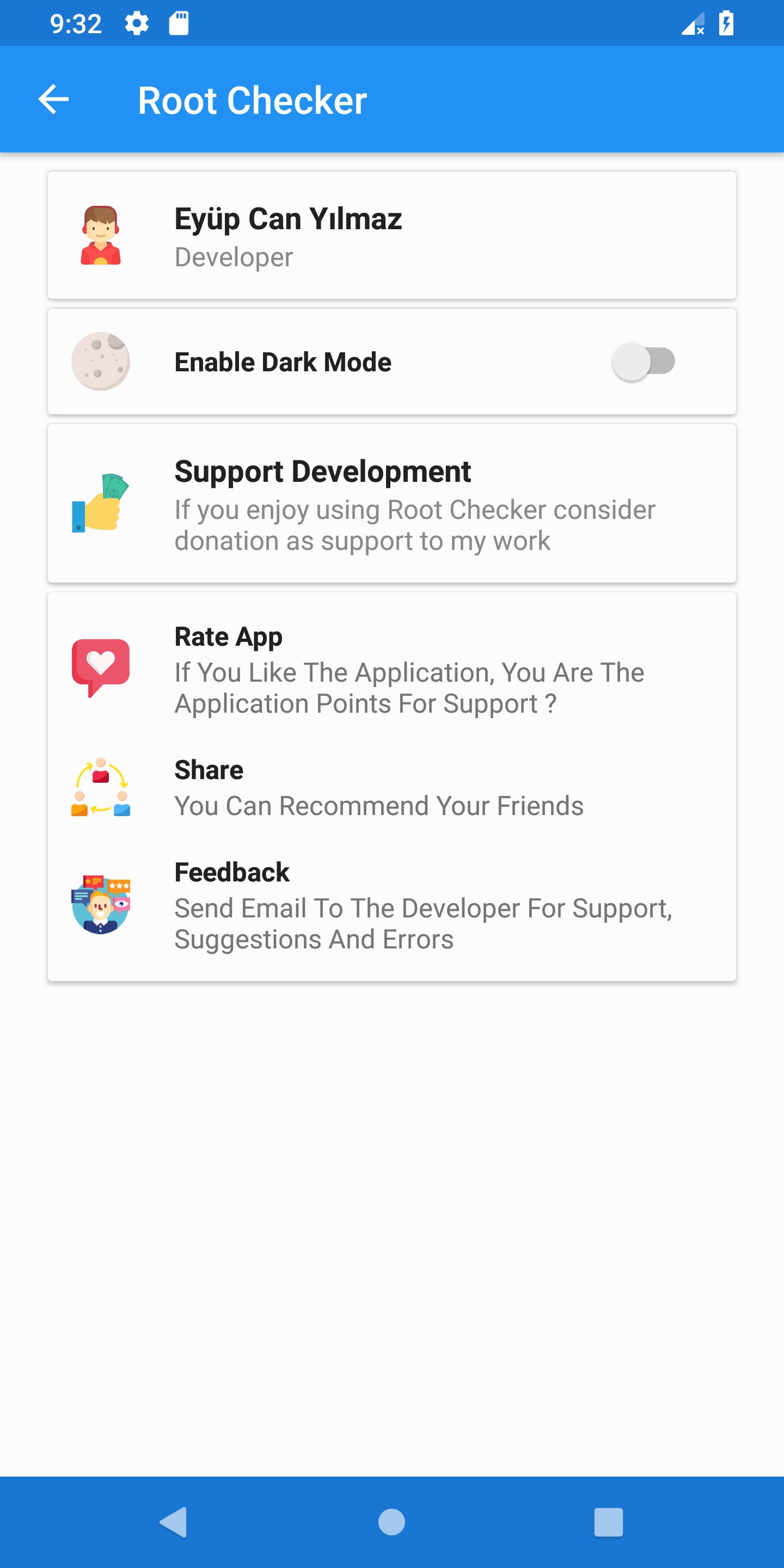Tap the system home button

coord(391,1522)
